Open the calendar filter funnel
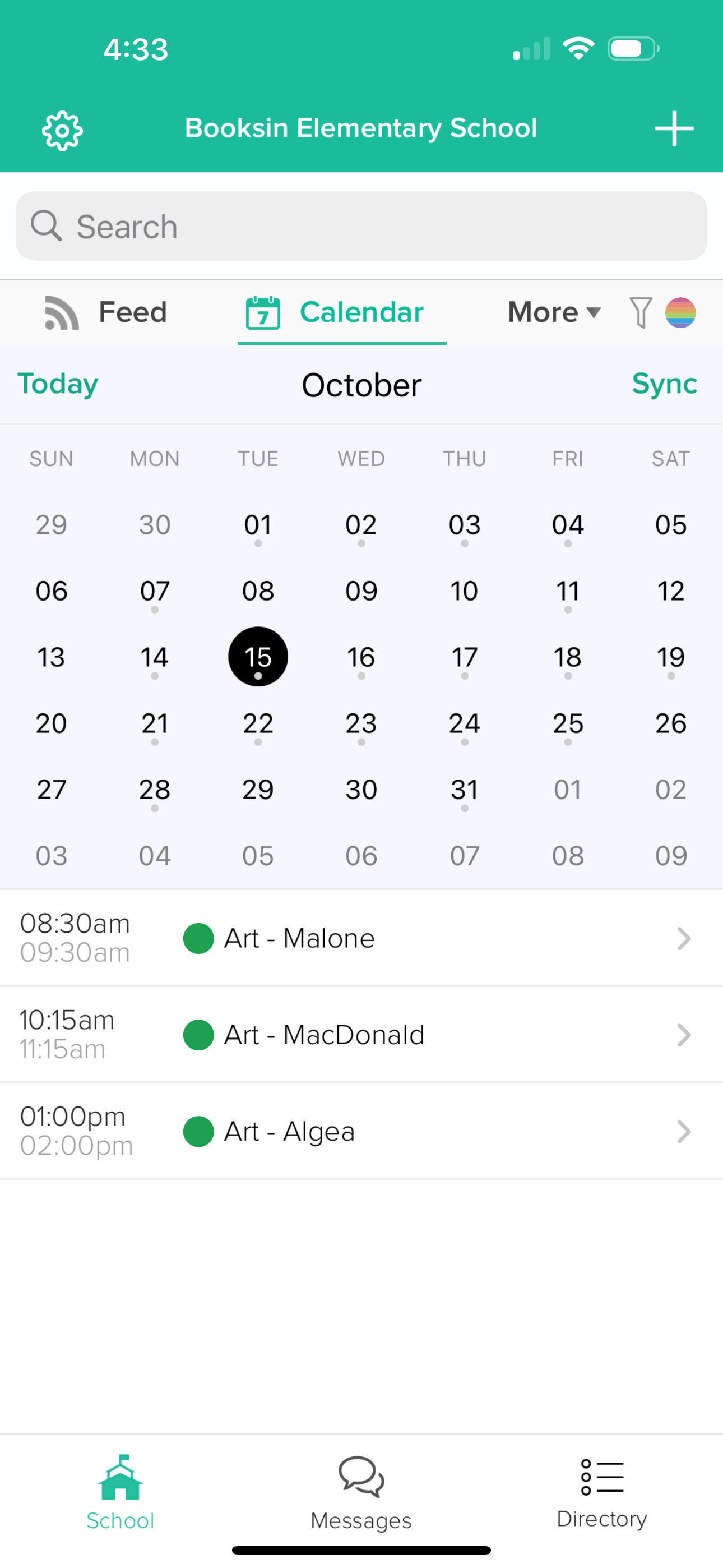This screenshot has height=1568, width=723. 640,312
